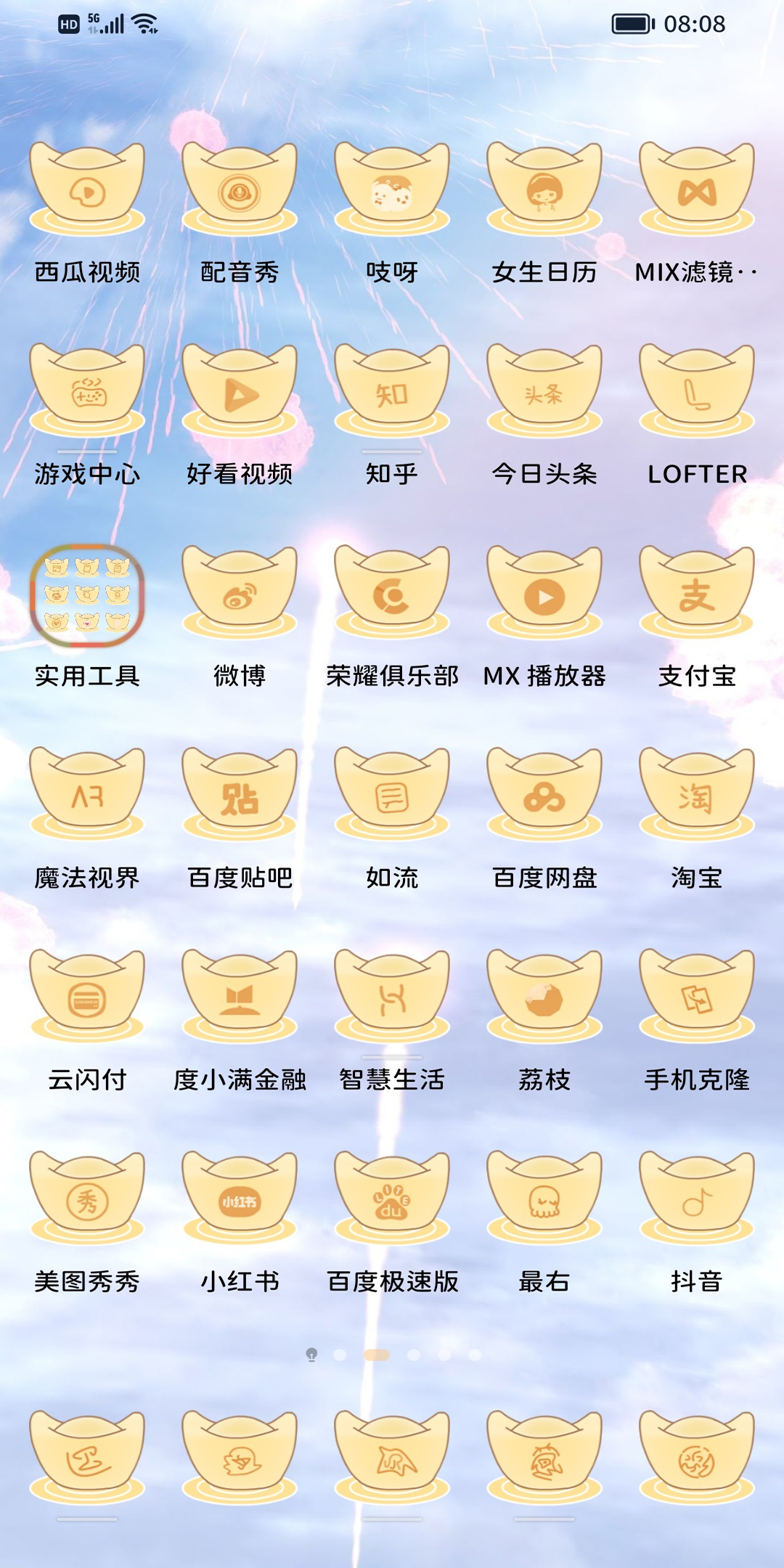Launch MX 播放器
The image size is (784, 1568).
click(x=544, y=595)
